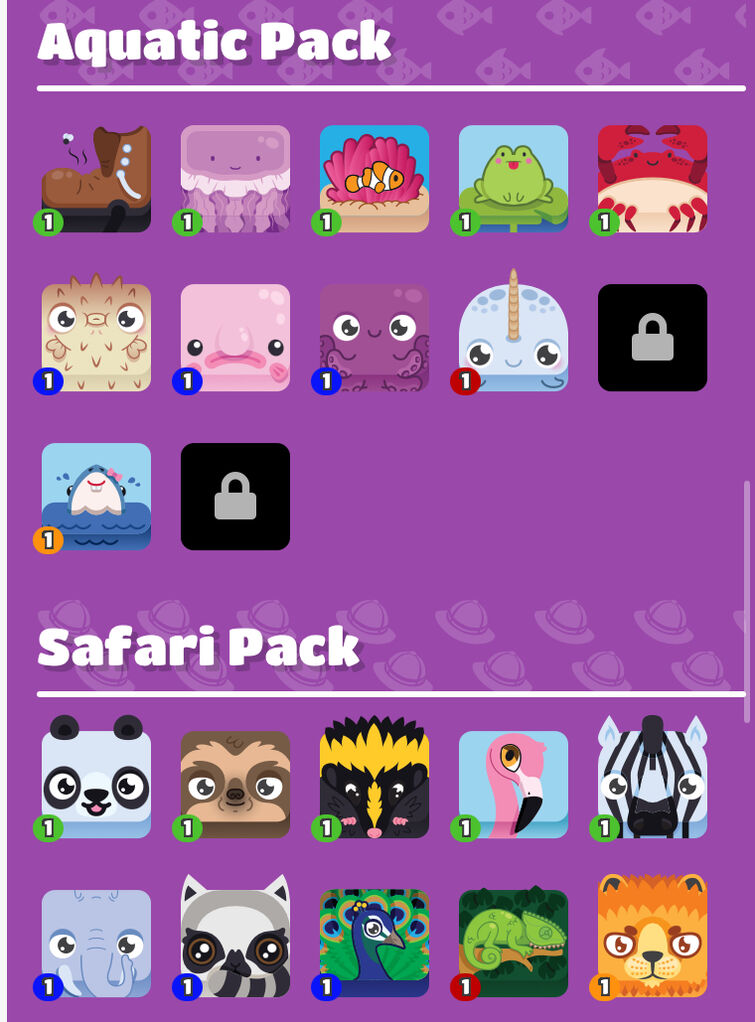Tap the clownfish in anemone tile

click(374, 178)
